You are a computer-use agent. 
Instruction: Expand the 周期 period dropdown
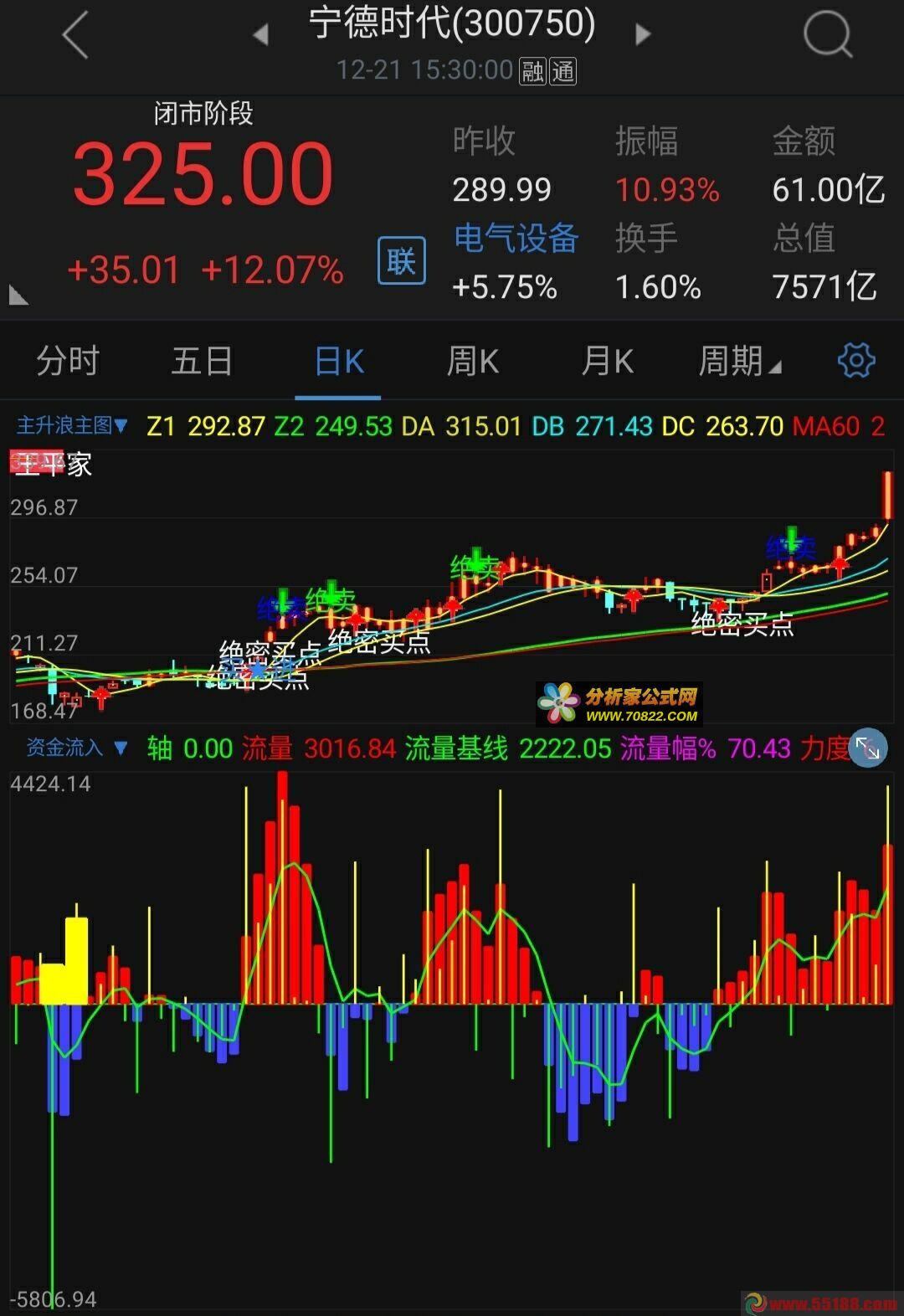tap(739, 362)
